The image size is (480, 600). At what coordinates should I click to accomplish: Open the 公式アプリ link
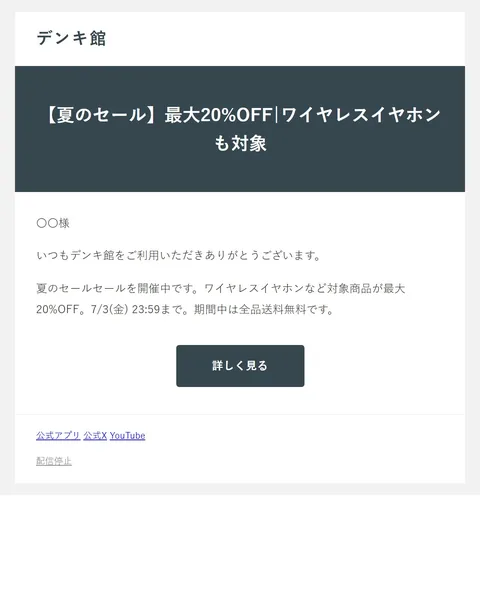pos(58,435)
